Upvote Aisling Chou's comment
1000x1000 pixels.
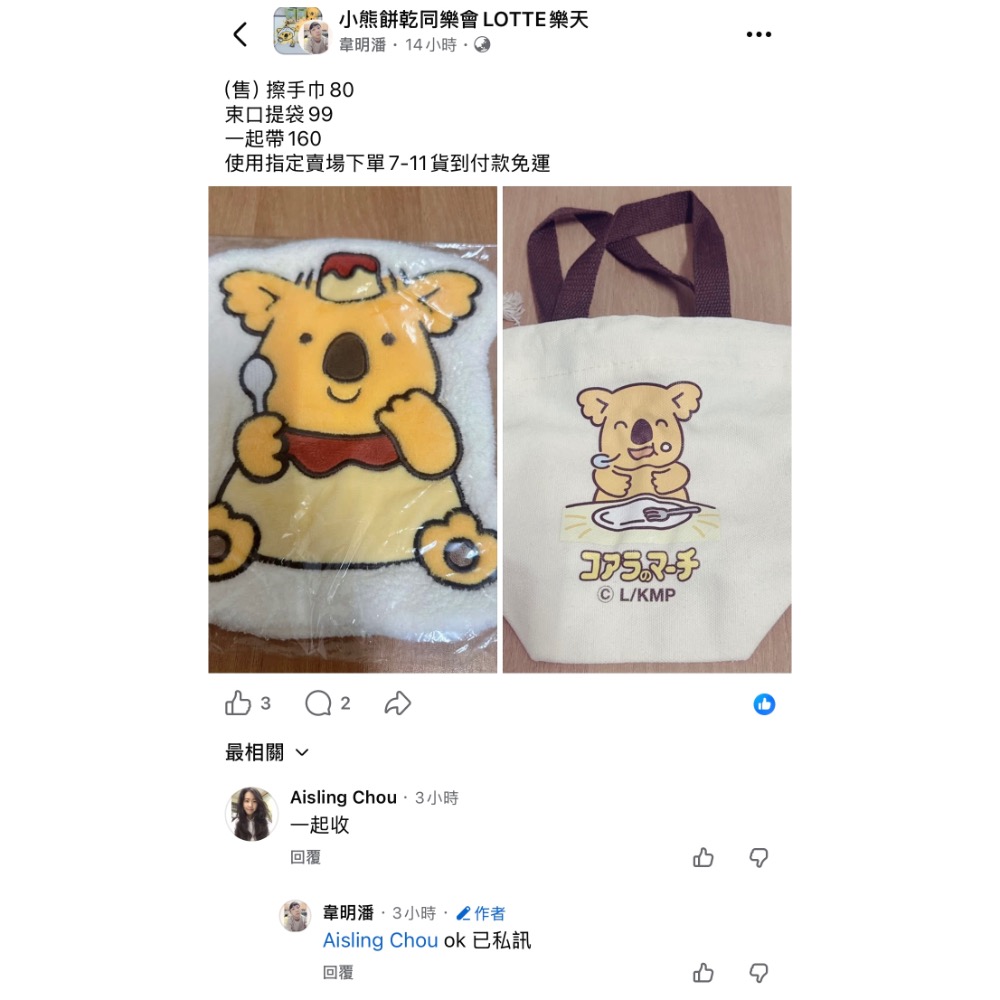coord(703,858)
